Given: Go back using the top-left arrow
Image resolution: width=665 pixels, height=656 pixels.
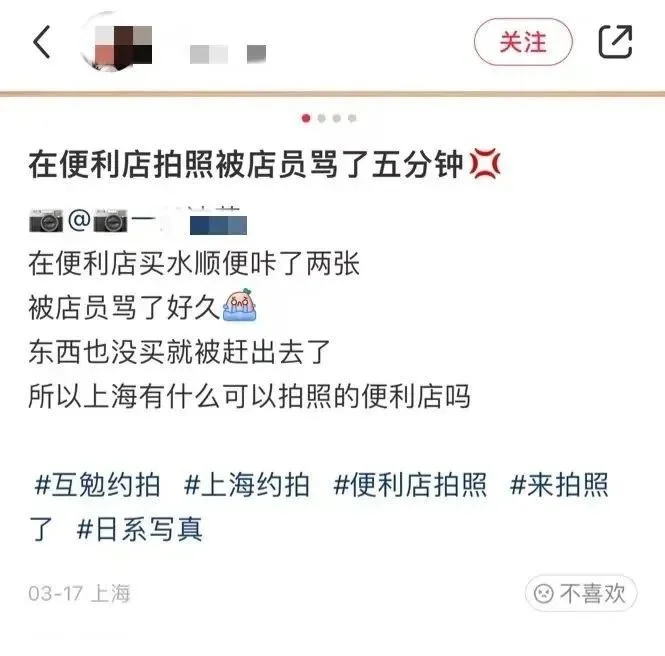Looking at the screenshot, I should click(x=41, y=42).
